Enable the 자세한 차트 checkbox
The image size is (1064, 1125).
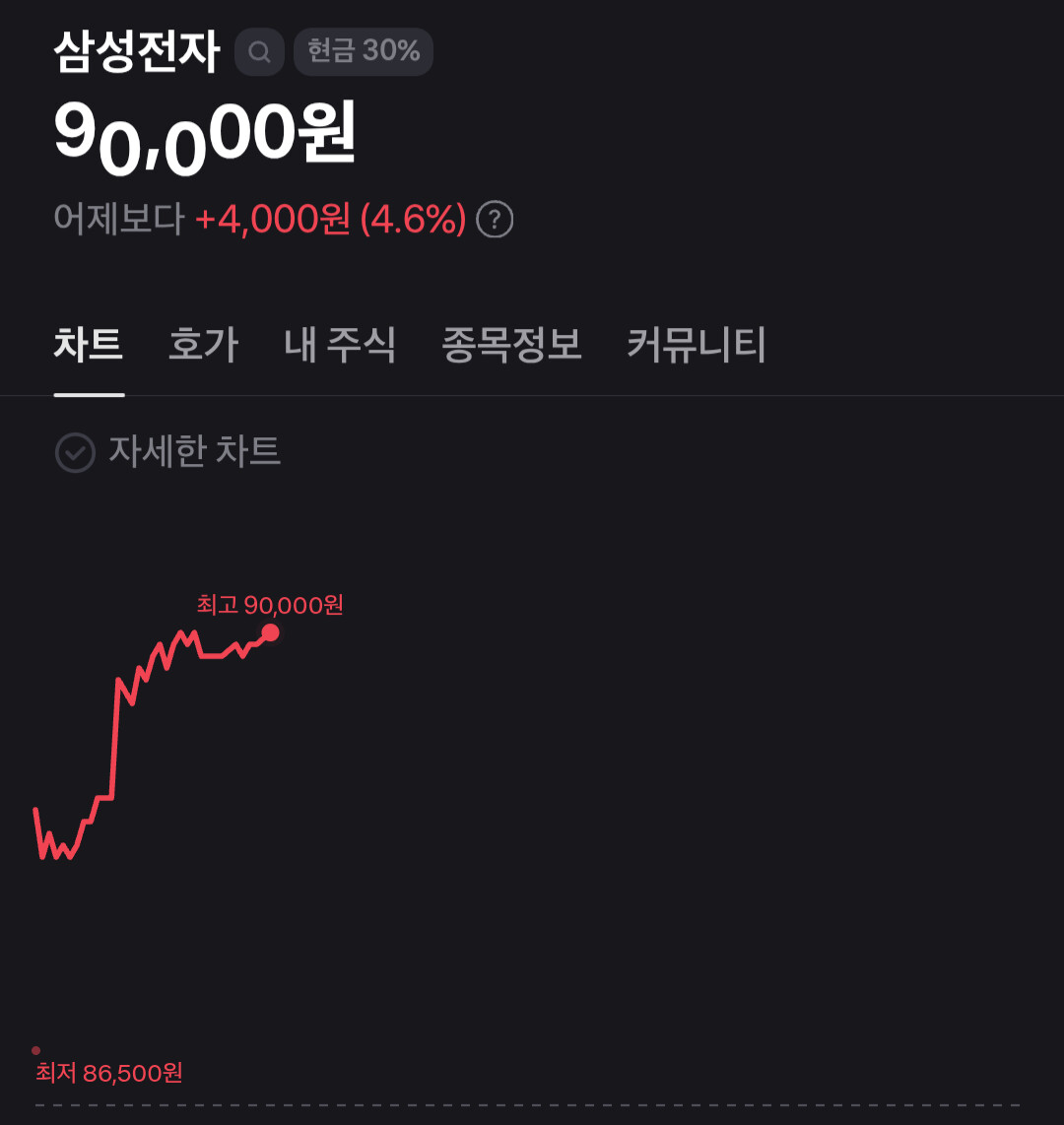[76, 452]
